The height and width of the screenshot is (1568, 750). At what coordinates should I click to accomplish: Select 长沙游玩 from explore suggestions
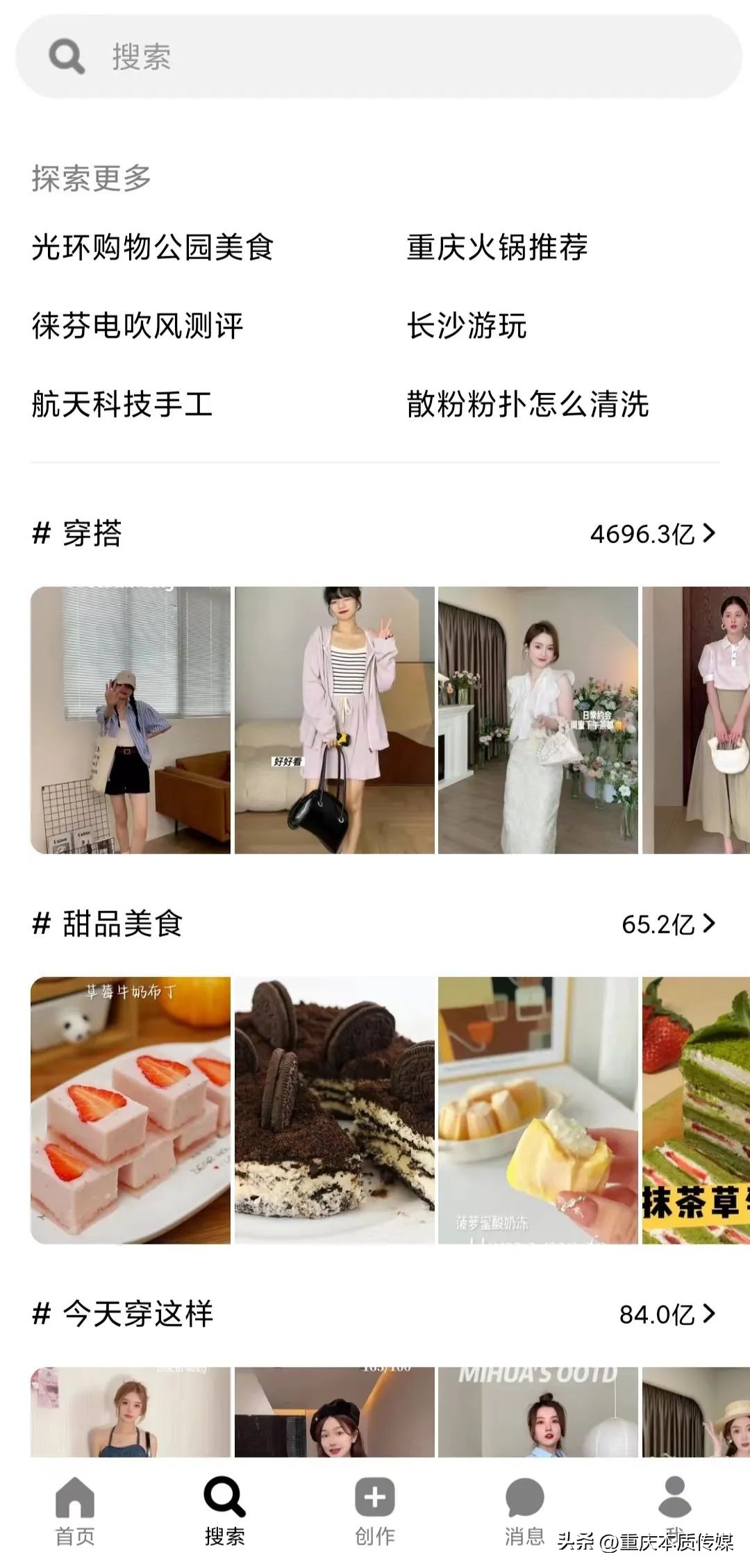466,326
